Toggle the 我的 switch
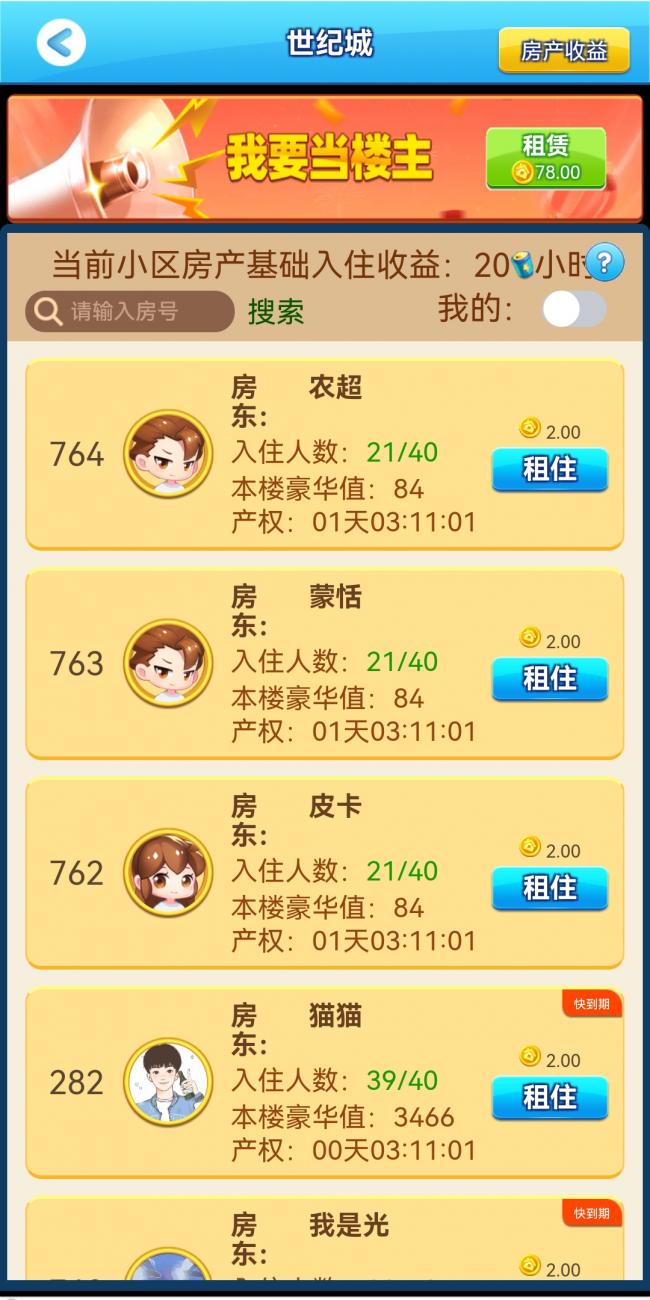Viewport: 650px width, 1300px height. pyautogui.click(x=574, y=309)
